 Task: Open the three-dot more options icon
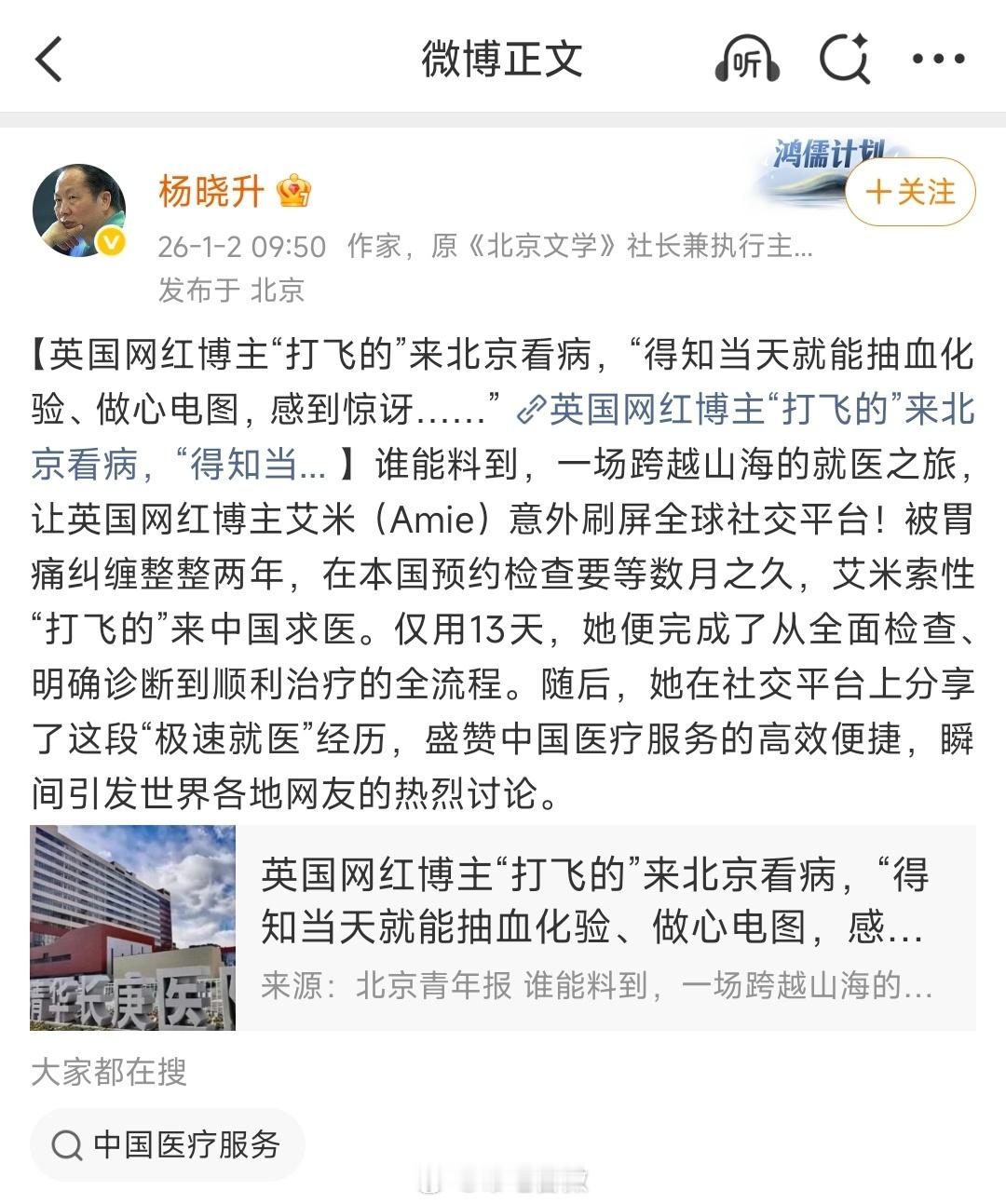tap(939, 59)
